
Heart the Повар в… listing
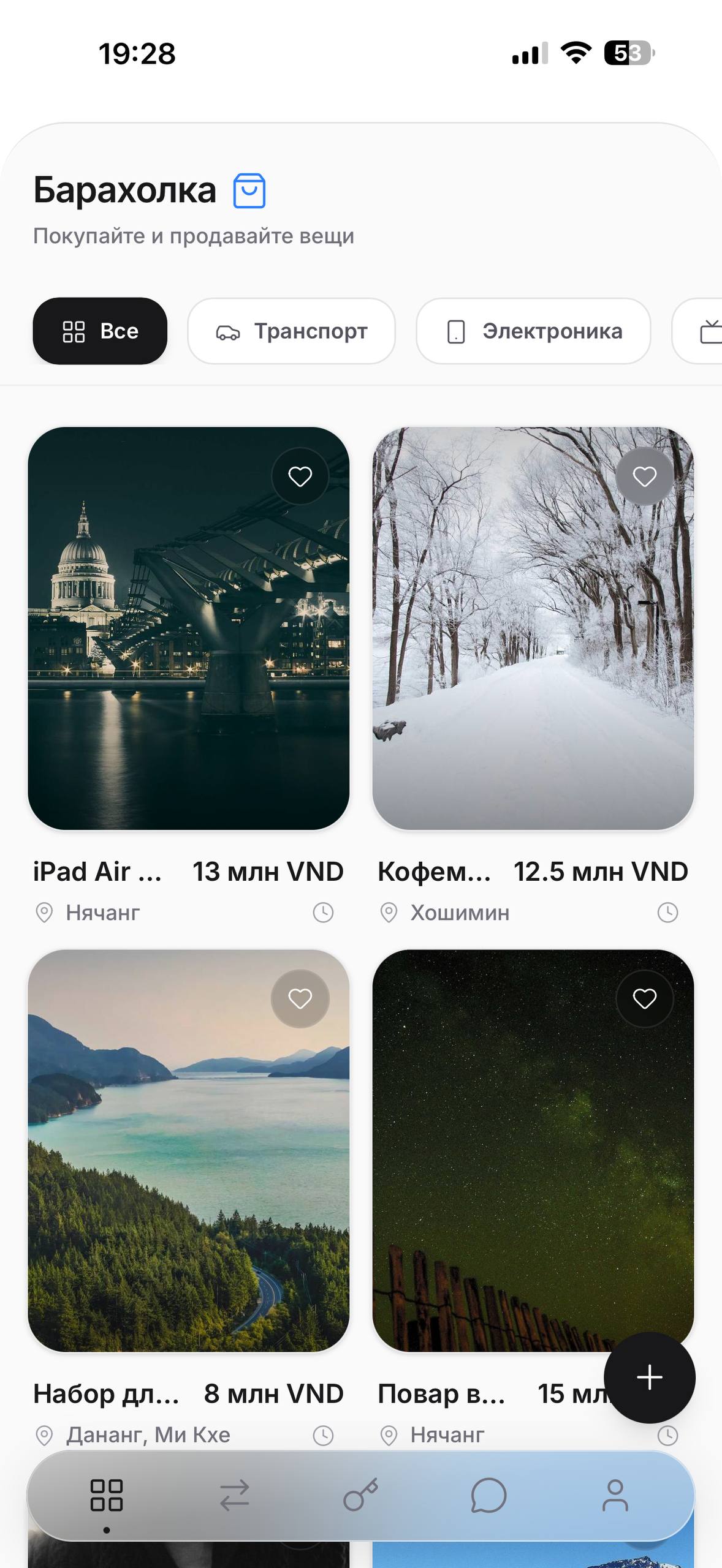click(x=644, y=999)
